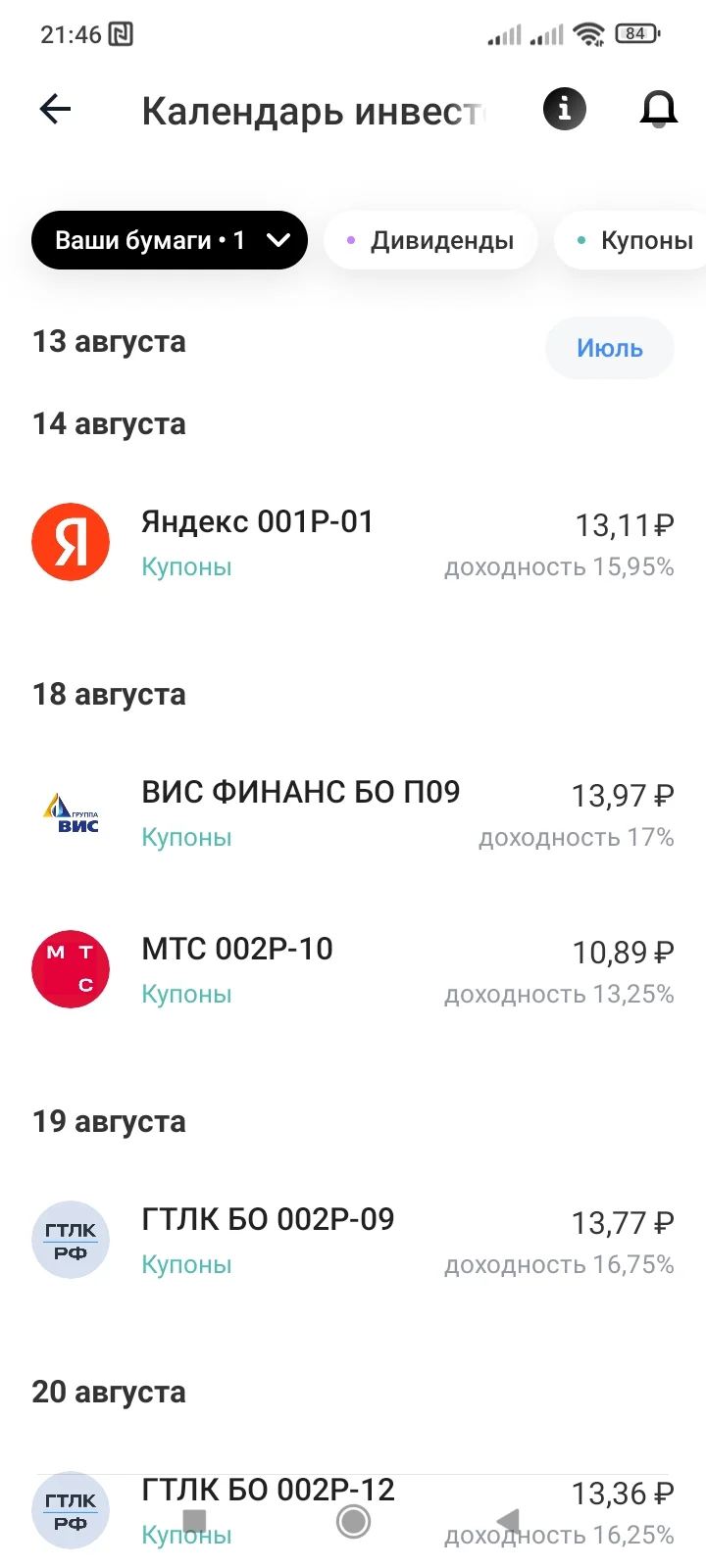Open МТС 002Р-10 coupon entry
Viewport: 706px width, 1568px height.
(353, 970)
